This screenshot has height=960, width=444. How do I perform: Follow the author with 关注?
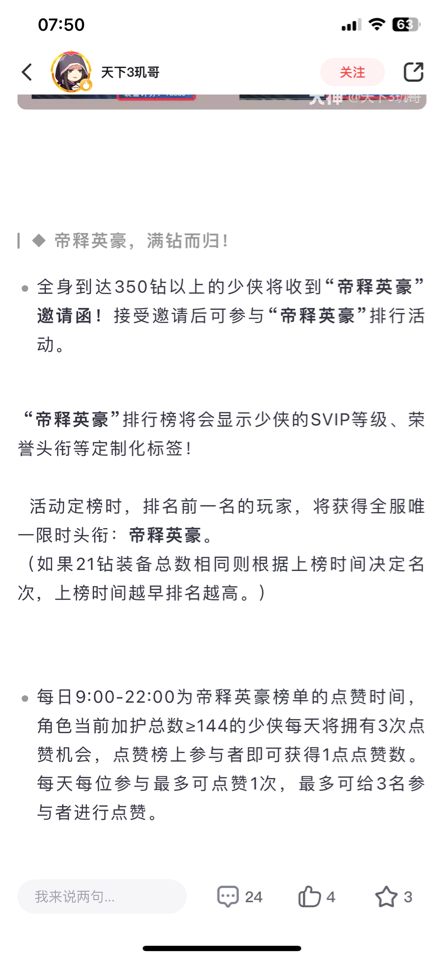point(352,72)
